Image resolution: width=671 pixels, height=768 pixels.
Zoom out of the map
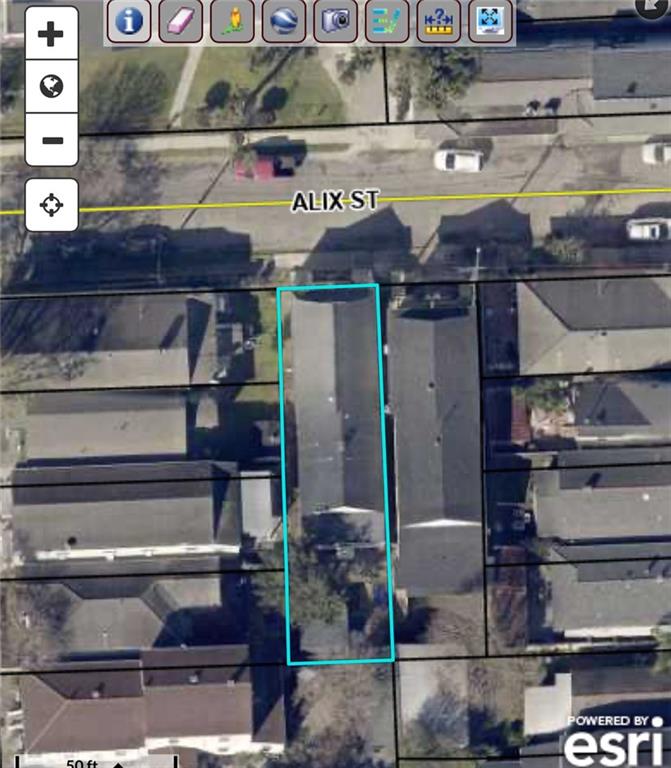click(51, 140)
